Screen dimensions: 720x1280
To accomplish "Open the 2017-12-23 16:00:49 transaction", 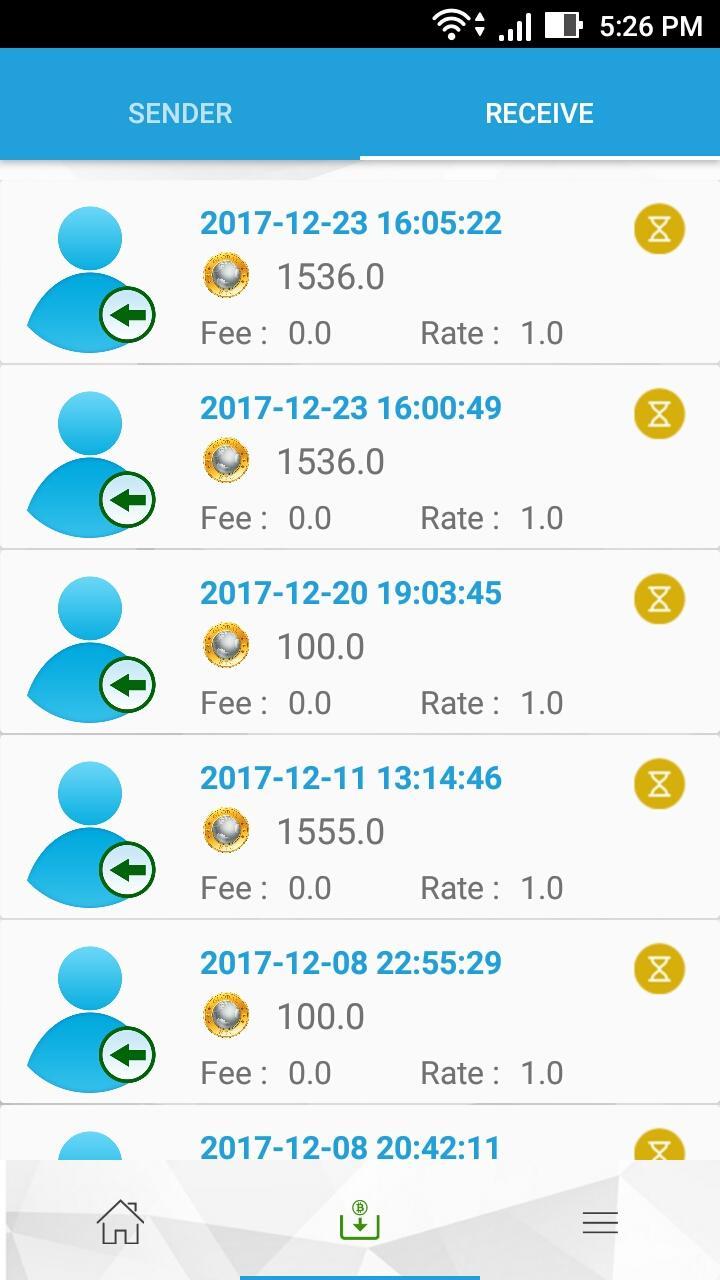I will (360, 457).
